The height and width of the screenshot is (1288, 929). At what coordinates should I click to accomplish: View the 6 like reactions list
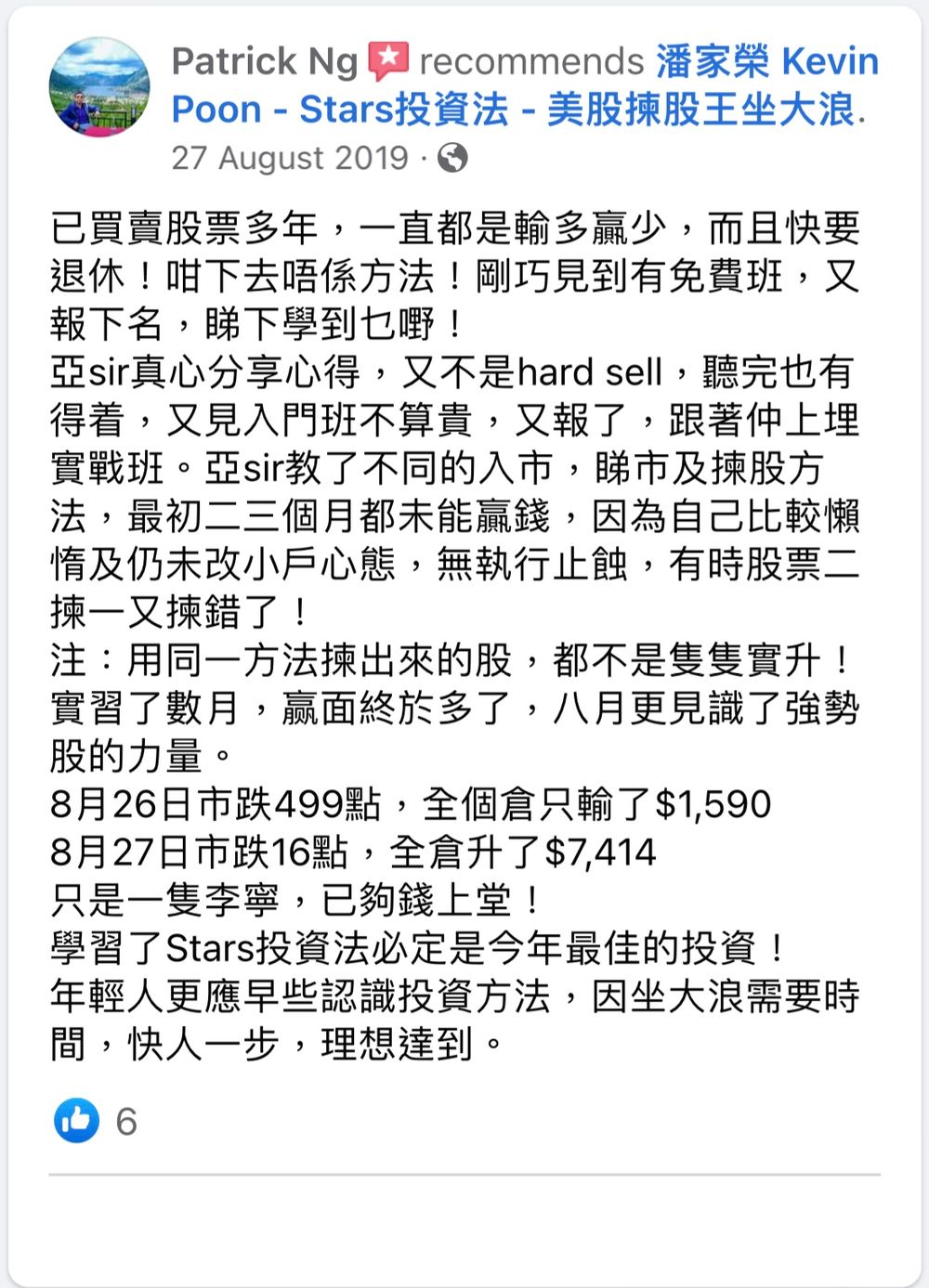point(96,1121)
